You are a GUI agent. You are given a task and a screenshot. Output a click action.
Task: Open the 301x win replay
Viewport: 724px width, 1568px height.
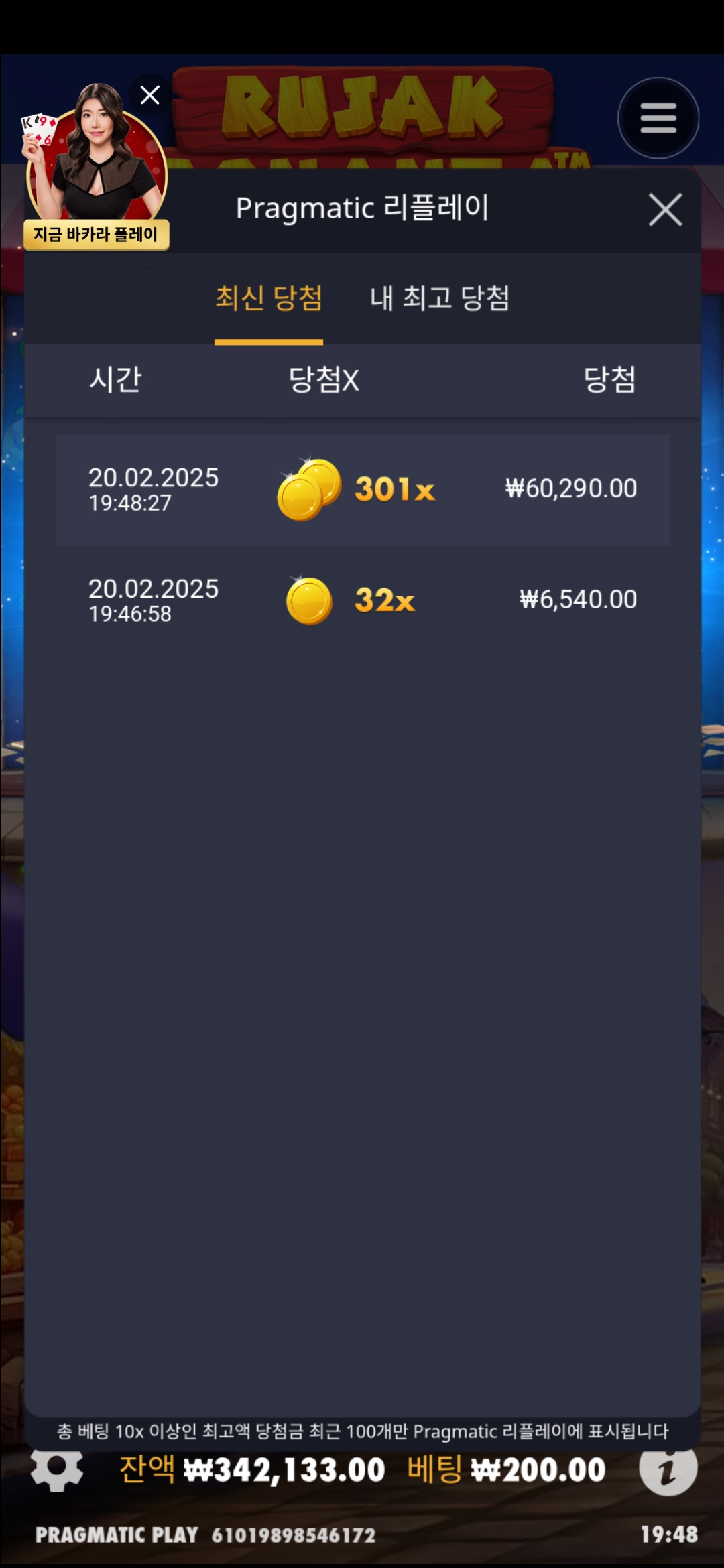(x=362, y=490)
